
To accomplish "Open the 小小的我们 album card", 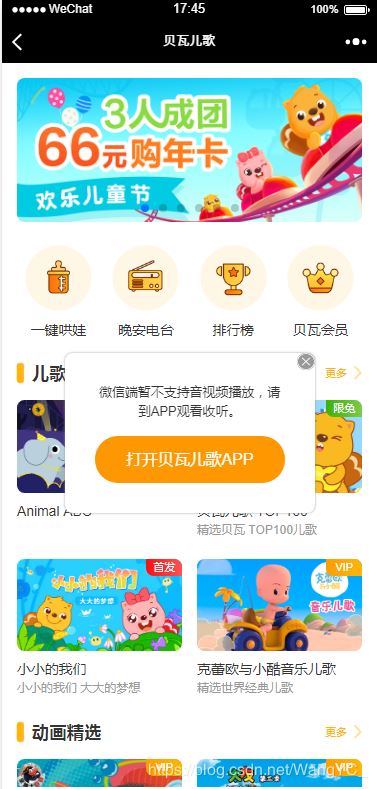I will click(x=100, y=626).
